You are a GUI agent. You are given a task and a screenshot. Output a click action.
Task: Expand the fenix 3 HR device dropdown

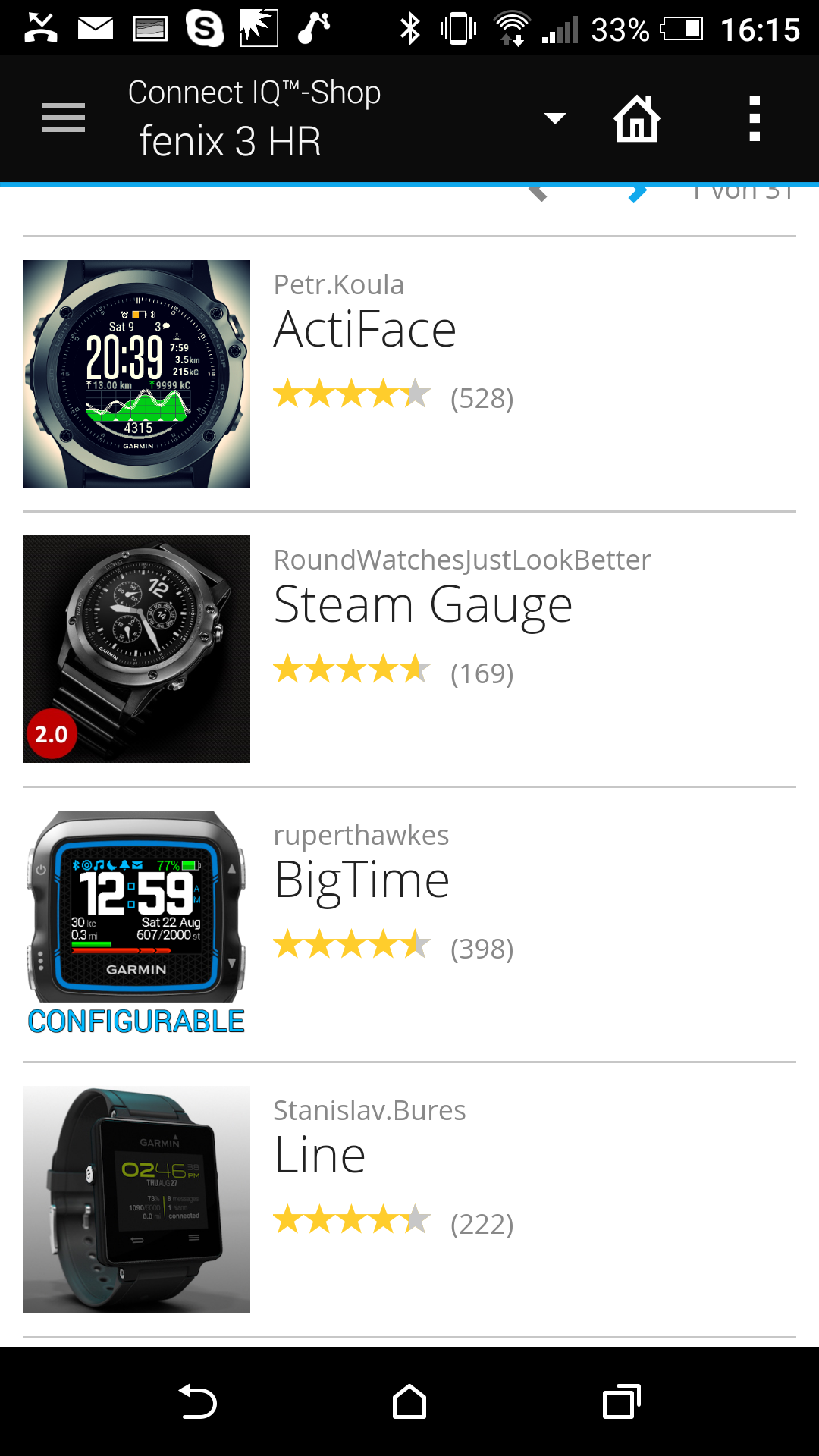click(554, 118)
